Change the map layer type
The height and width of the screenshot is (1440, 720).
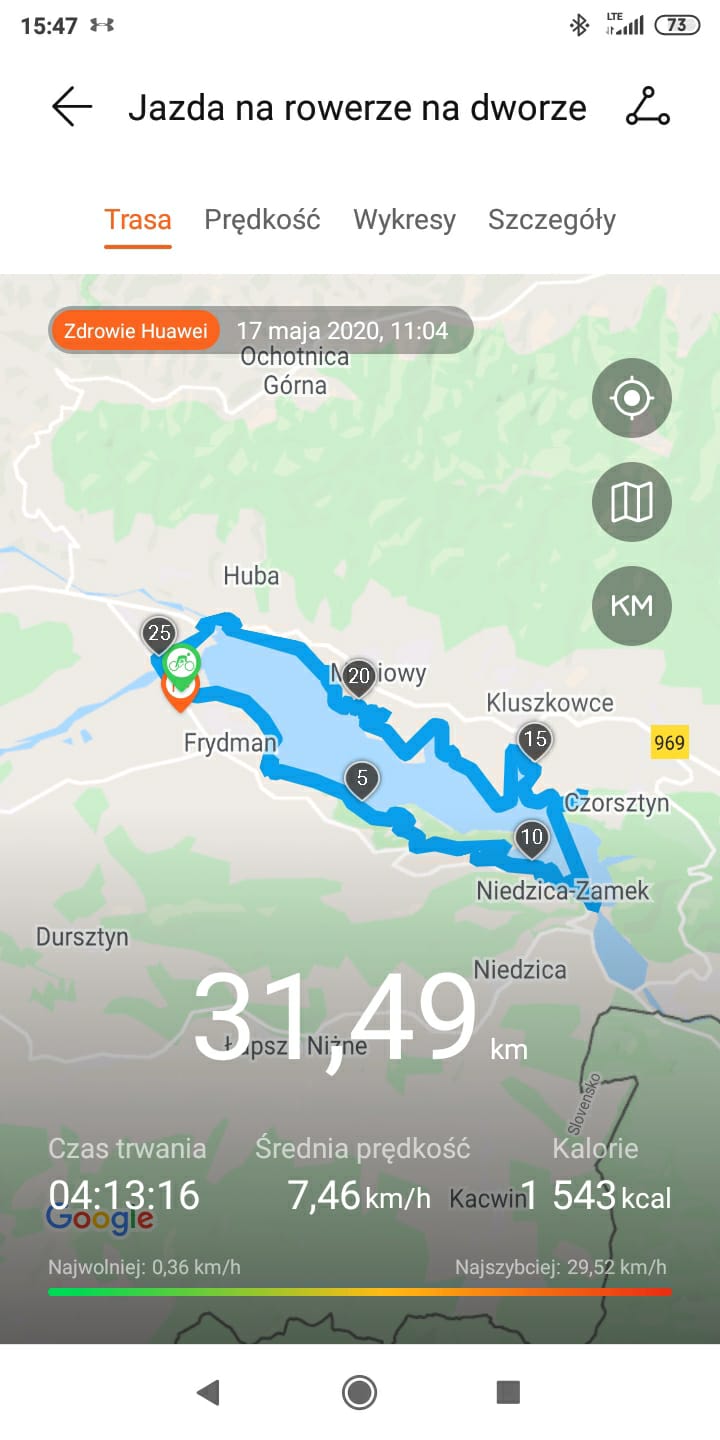coord(631,502)
